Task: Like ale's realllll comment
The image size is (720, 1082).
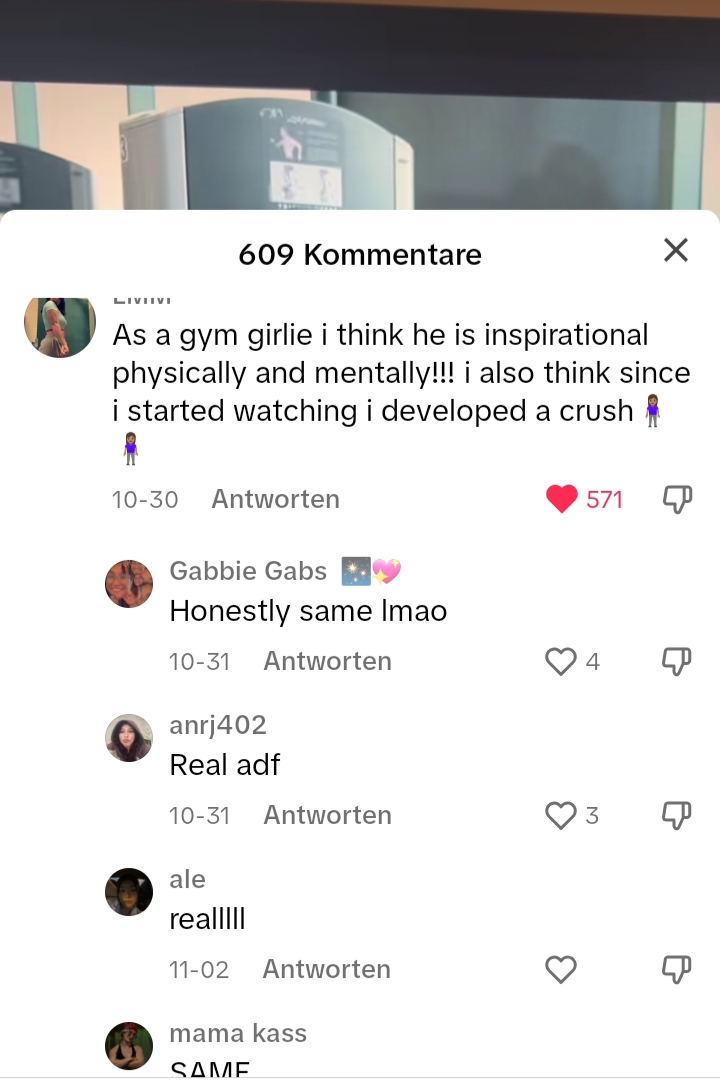Action: [561, 969]
